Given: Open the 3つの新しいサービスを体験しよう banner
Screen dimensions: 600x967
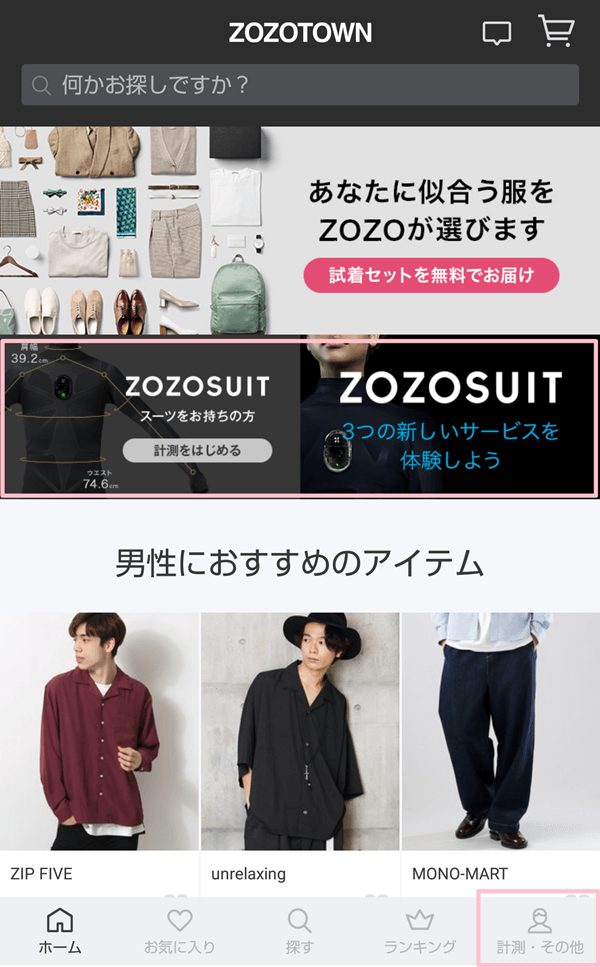Looking at the screenshot, I should 448,417.
